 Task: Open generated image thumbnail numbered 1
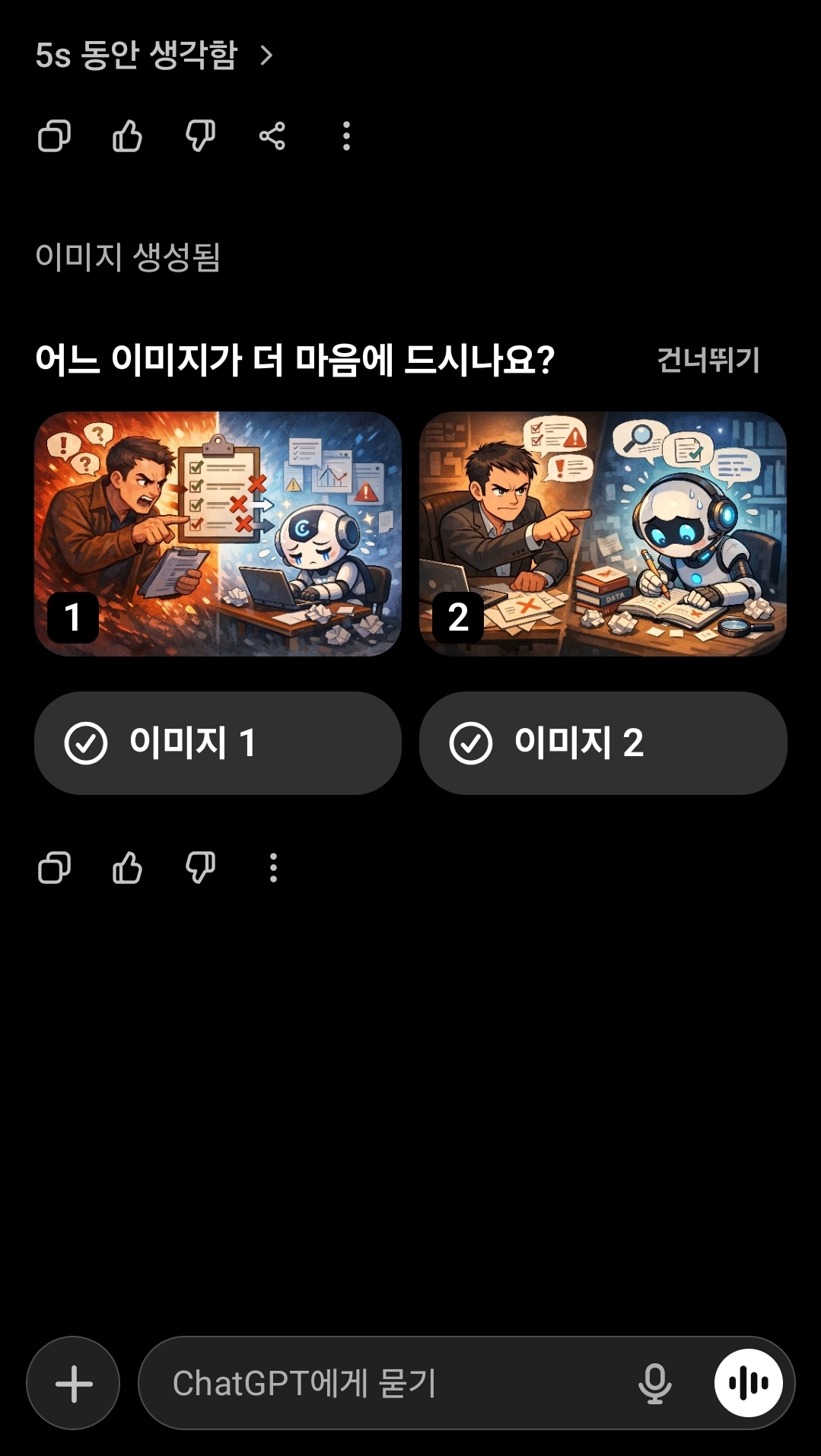(218, 533)
